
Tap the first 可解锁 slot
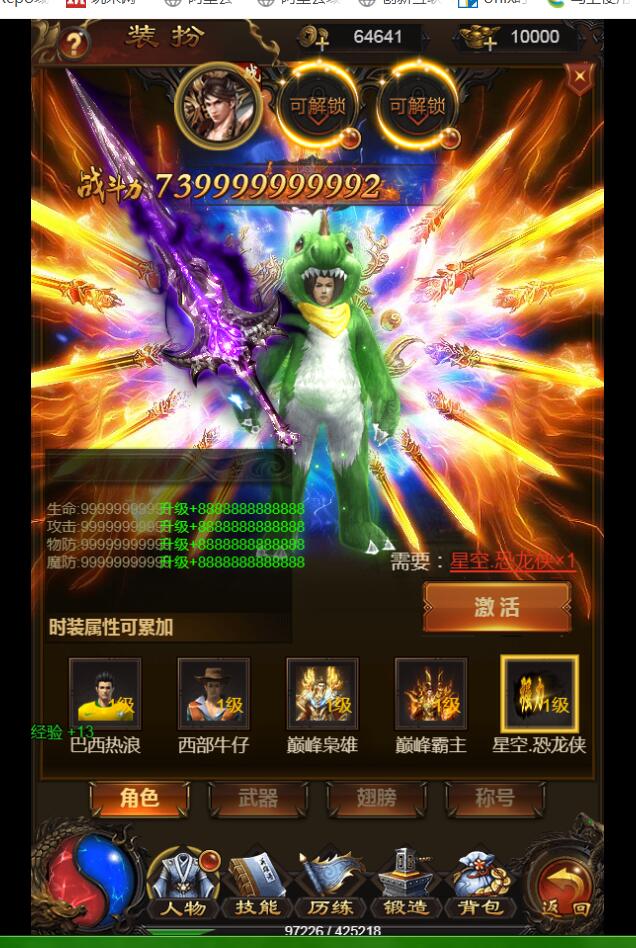coord(317,106)
